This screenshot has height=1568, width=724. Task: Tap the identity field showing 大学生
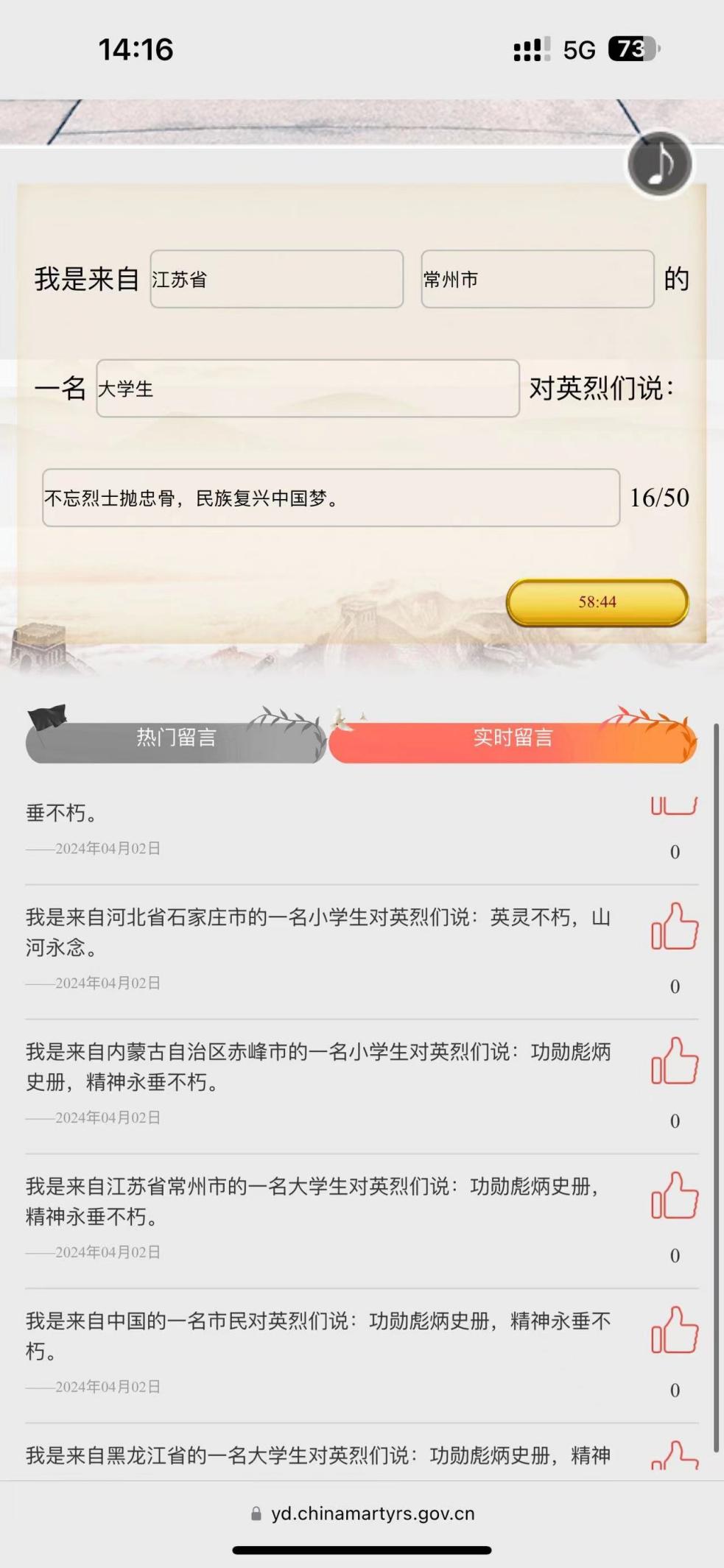point(307,389)
